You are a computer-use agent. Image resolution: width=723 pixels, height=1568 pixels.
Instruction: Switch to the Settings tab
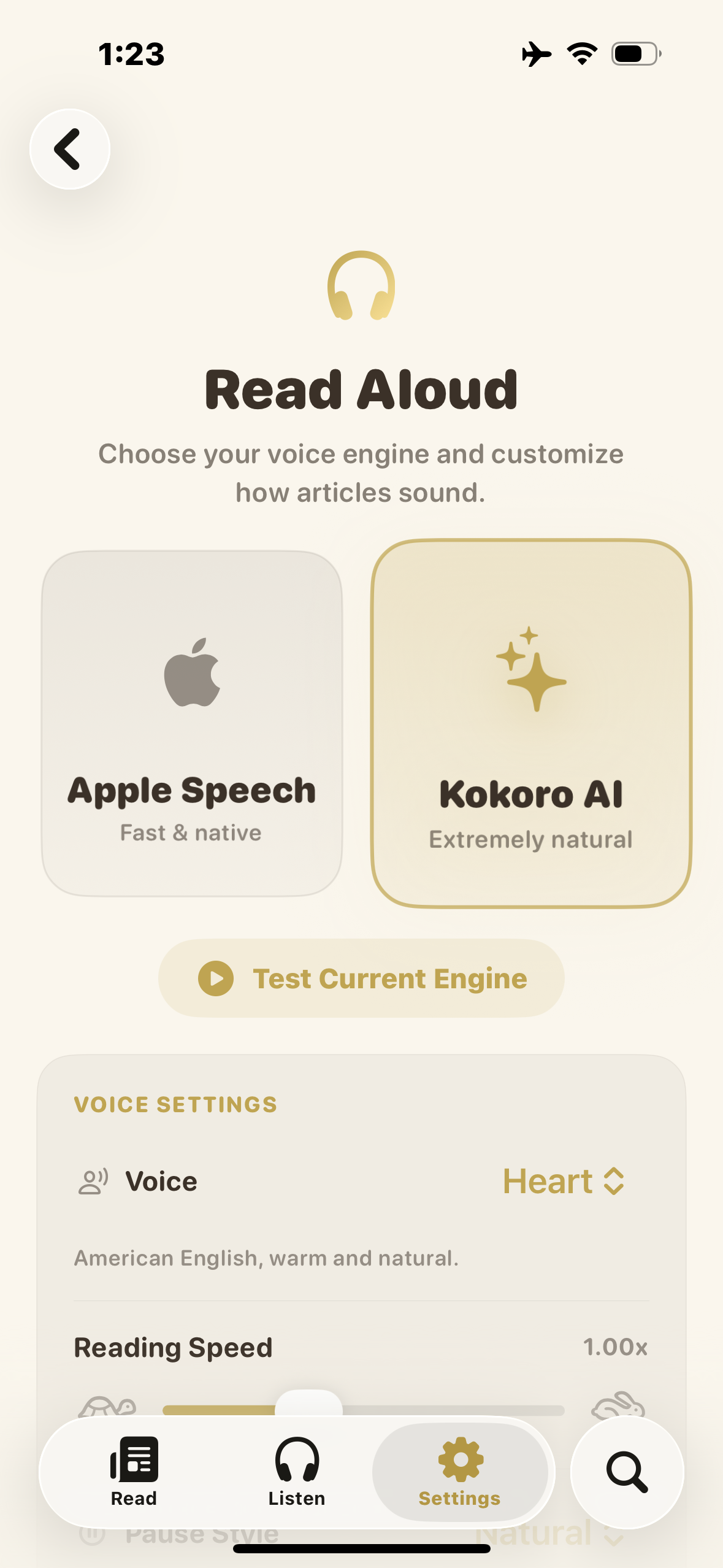click(x=459, y=1472)
